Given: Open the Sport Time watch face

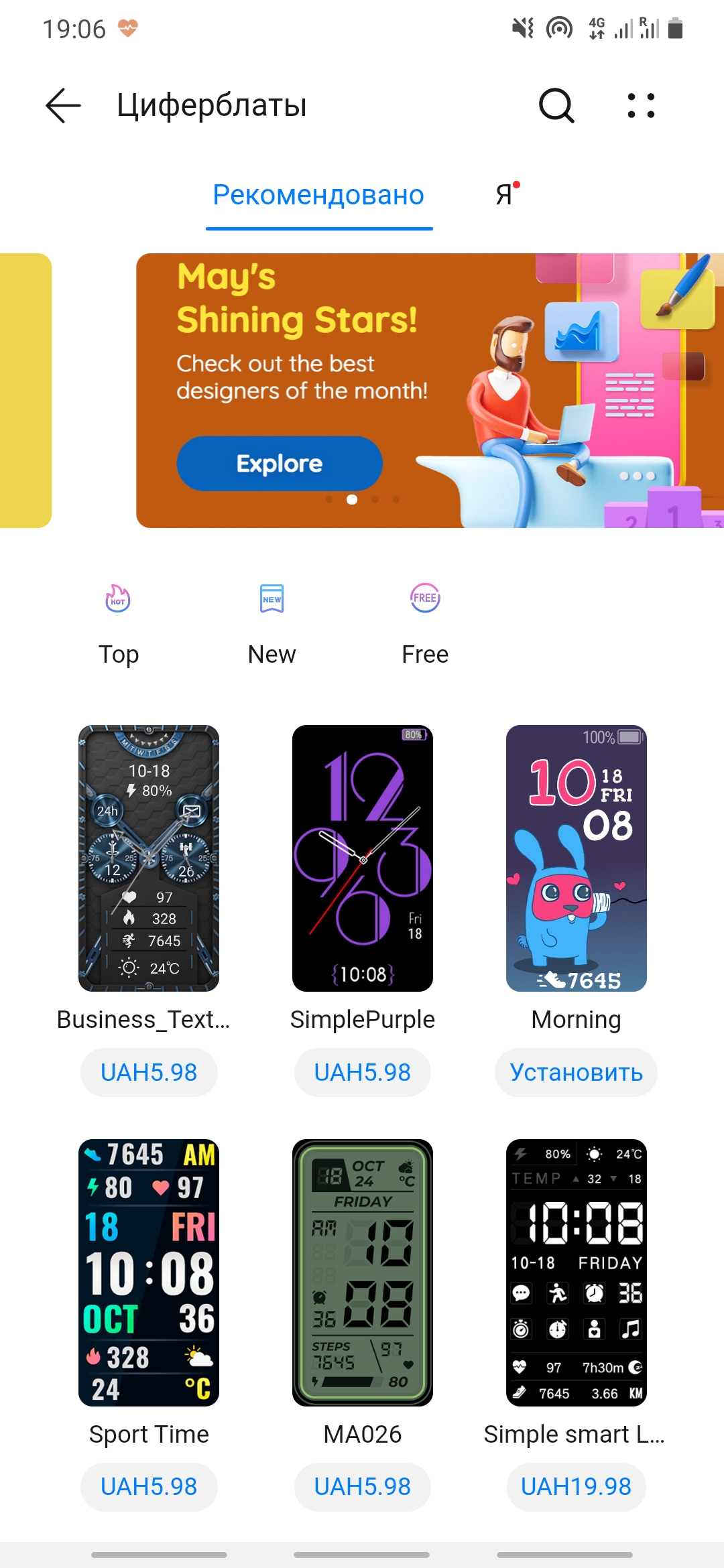Looking at the screenshot, I should click(x=149, y=1272).
